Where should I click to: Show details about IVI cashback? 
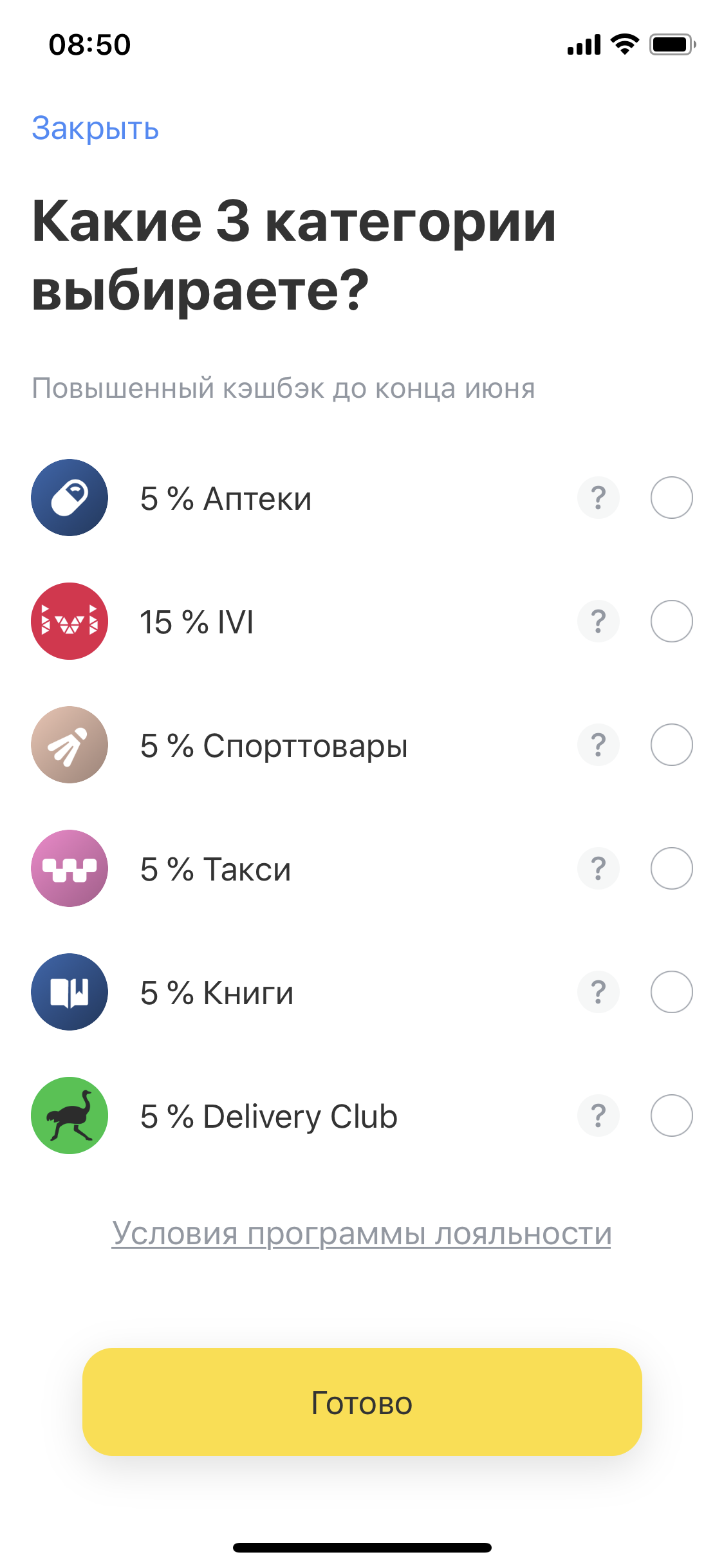pyautogui.click(x=599, y=621)
